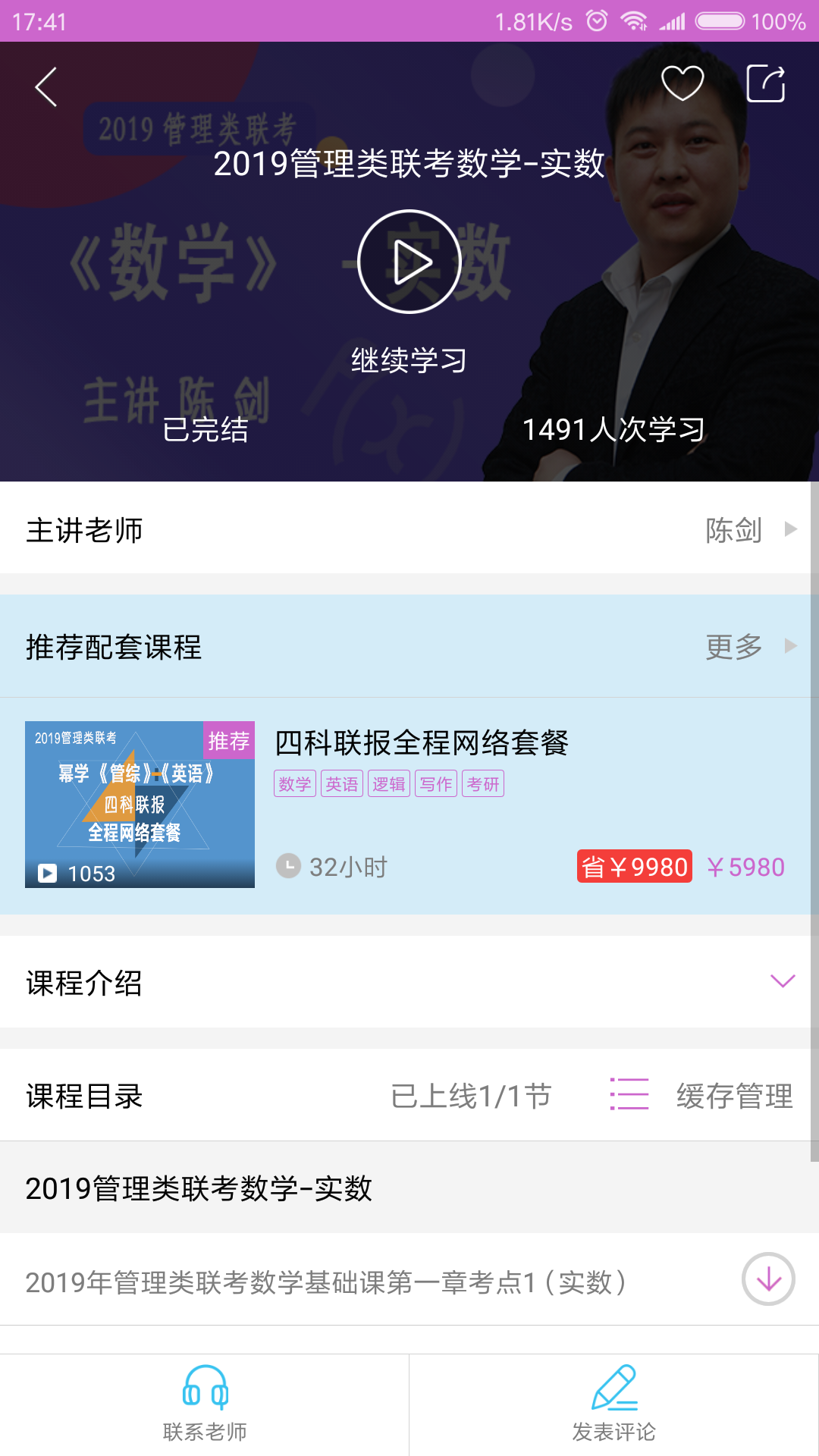Screen dimensions: 819x1456
Task: Click the back arrow to leave course page
Action: point(43,86)
